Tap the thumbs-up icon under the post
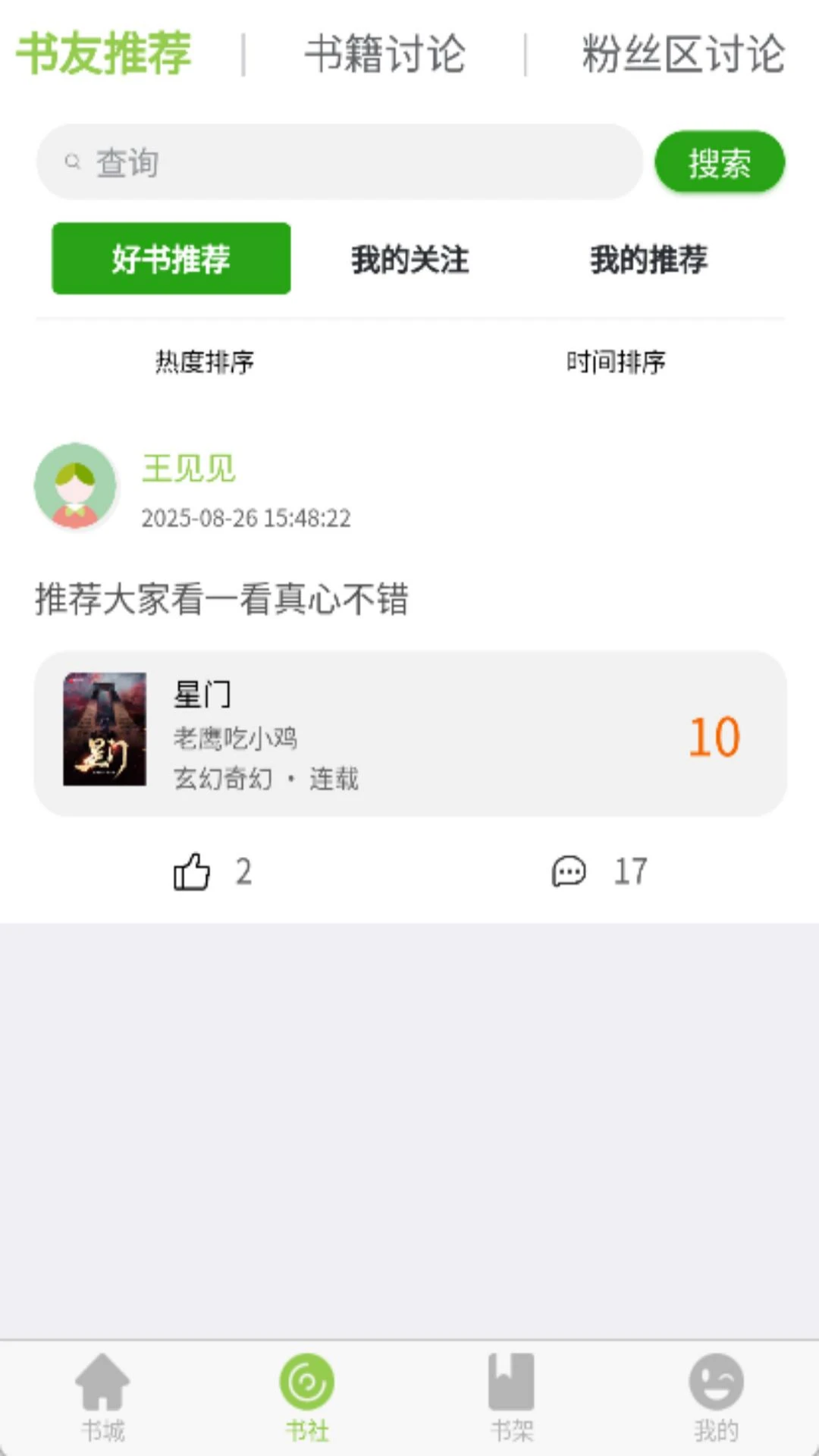819x1456 pixels. coord(192,872)
